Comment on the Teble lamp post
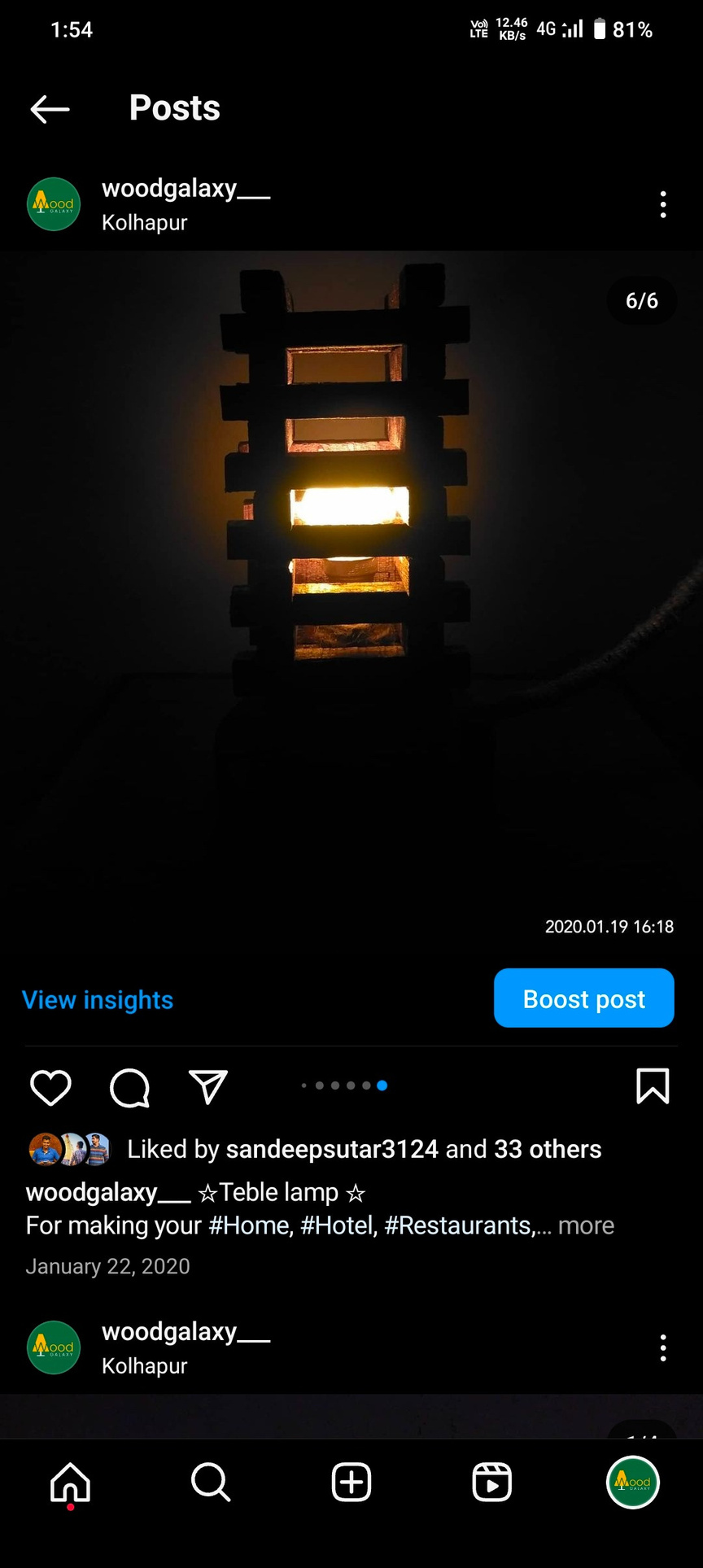 [129, 1087]
